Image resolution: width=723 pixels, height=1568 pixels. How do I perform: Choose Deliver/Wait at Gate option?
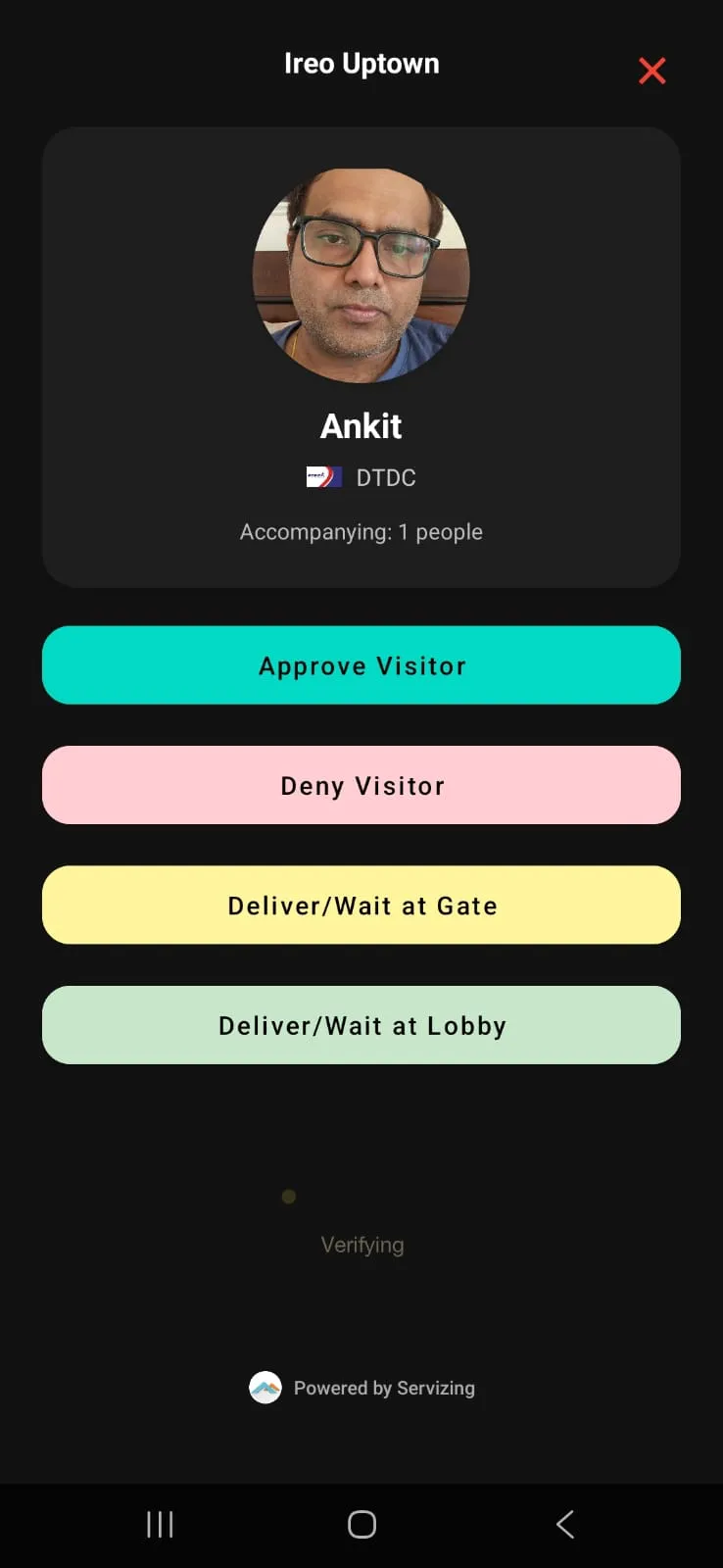pyautogui.click(x=361, y=905)
